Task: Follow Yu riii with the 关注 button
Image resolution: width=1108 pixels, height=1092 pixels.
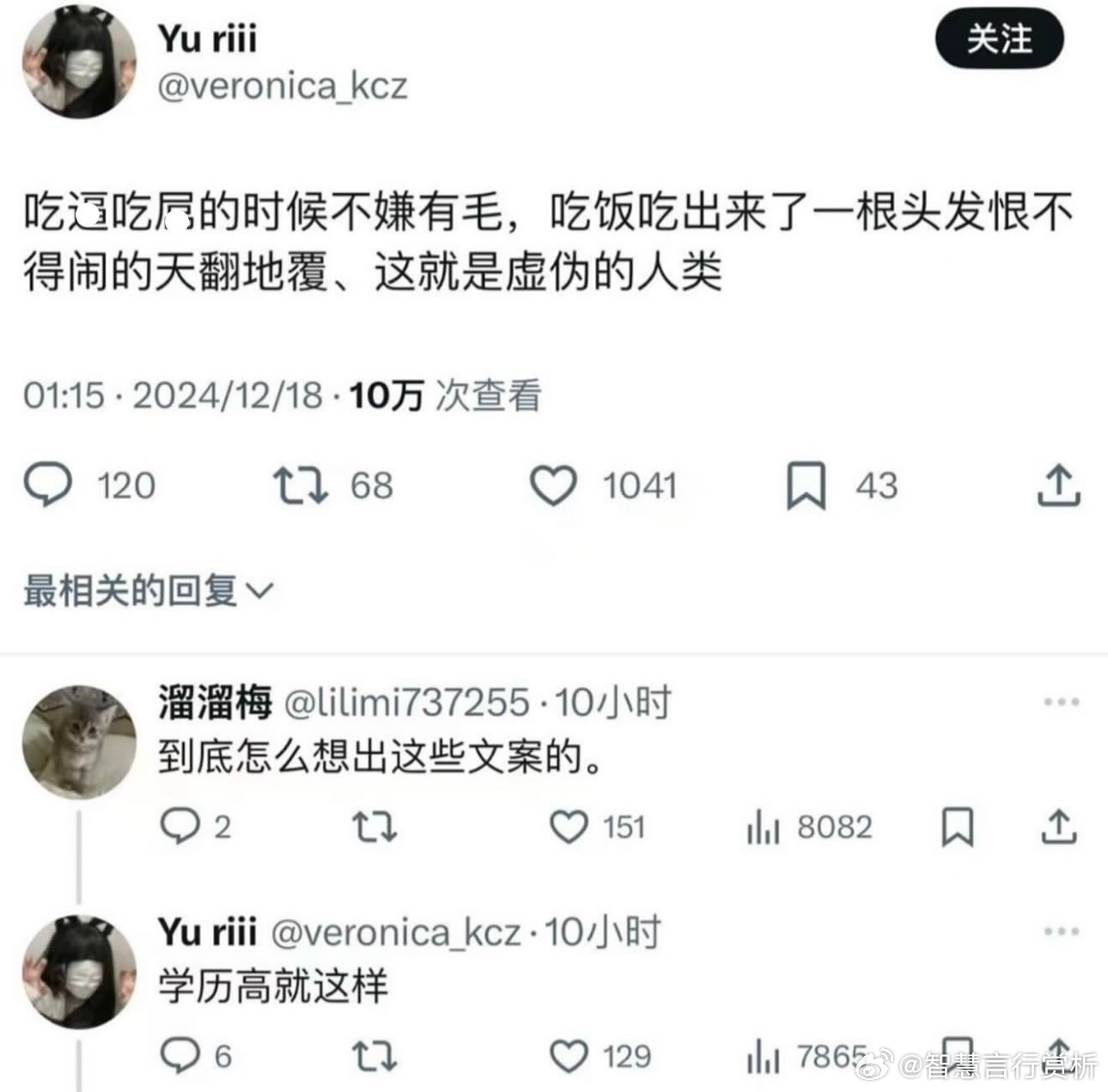Action: [x=999, y=40]
